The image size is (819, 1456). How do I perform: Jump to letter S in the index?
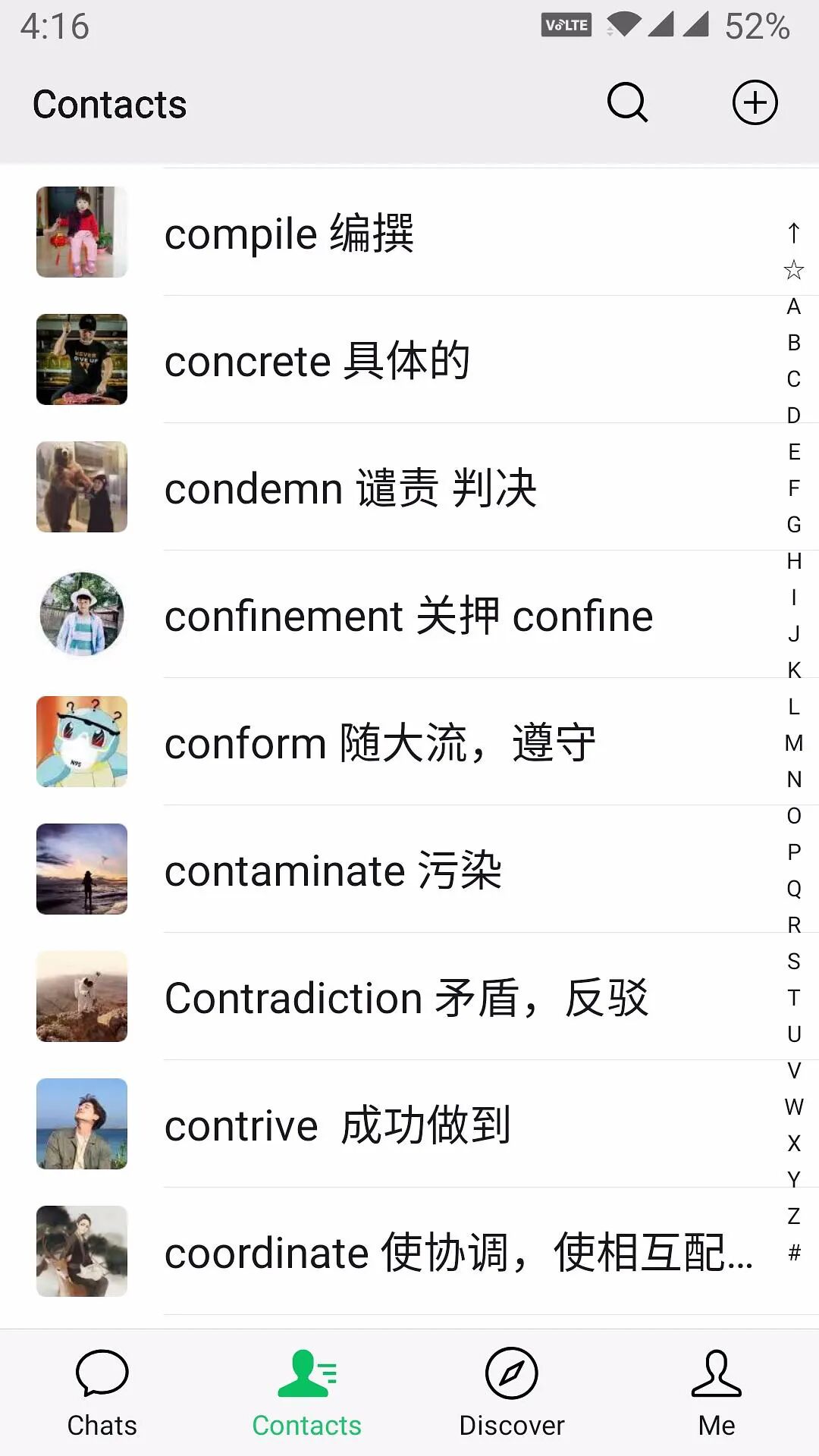coord(793,962)
